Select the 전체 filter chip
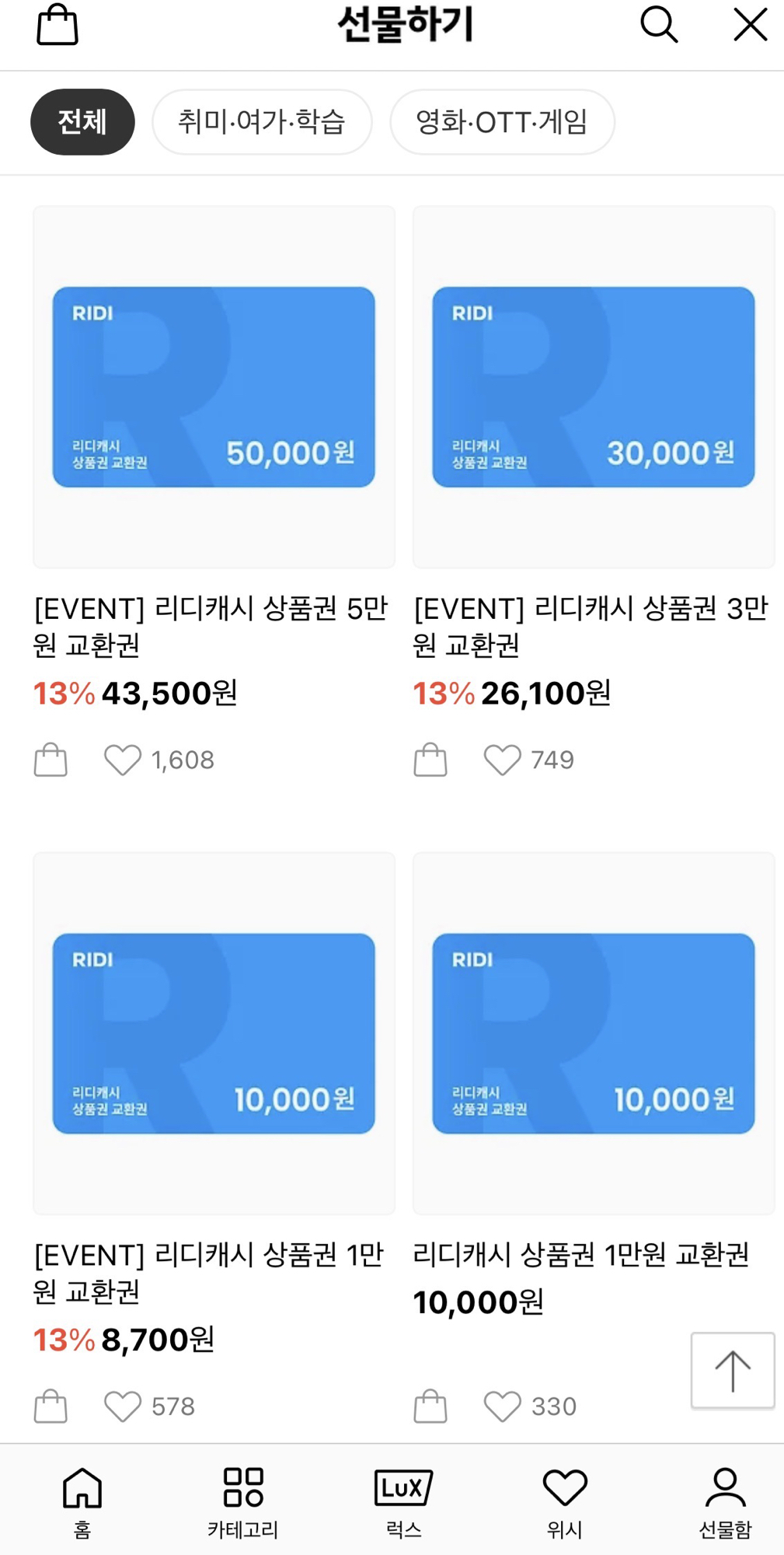This screenshot has width=784, height=1555. (82, 122)
